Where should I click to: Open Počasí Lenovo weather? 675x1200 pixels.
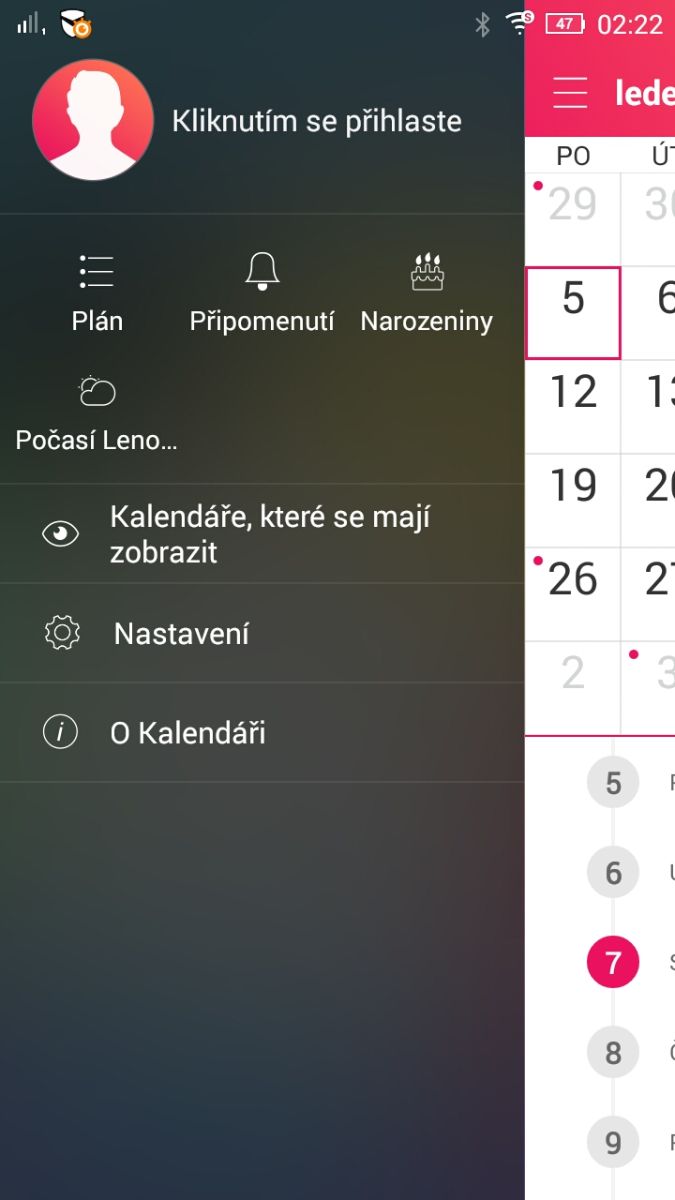pos(97,412)
